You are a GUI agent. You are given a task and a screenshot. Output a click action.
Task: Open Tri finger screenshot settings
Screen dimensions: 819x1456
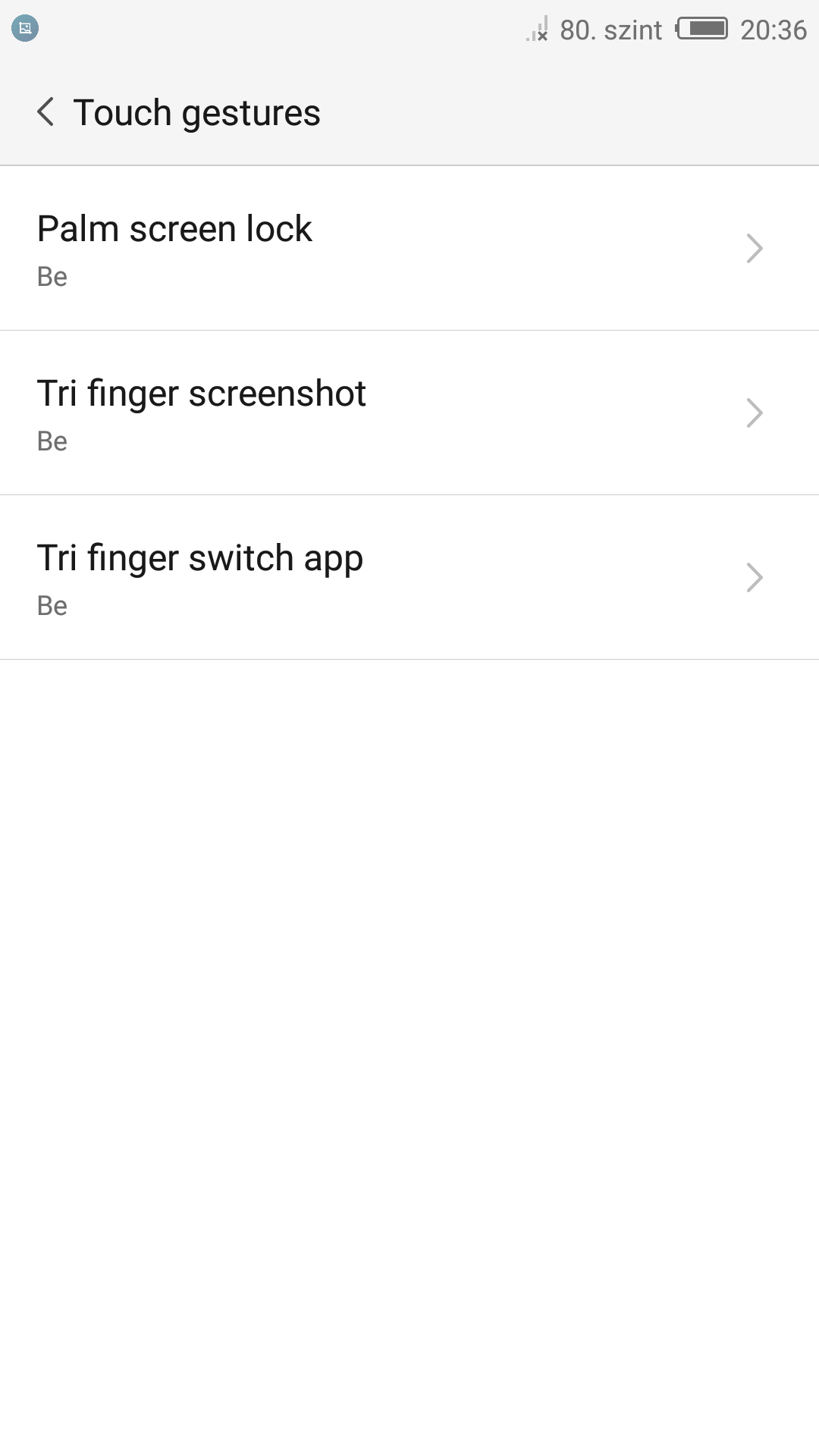(x=409, y=413)
